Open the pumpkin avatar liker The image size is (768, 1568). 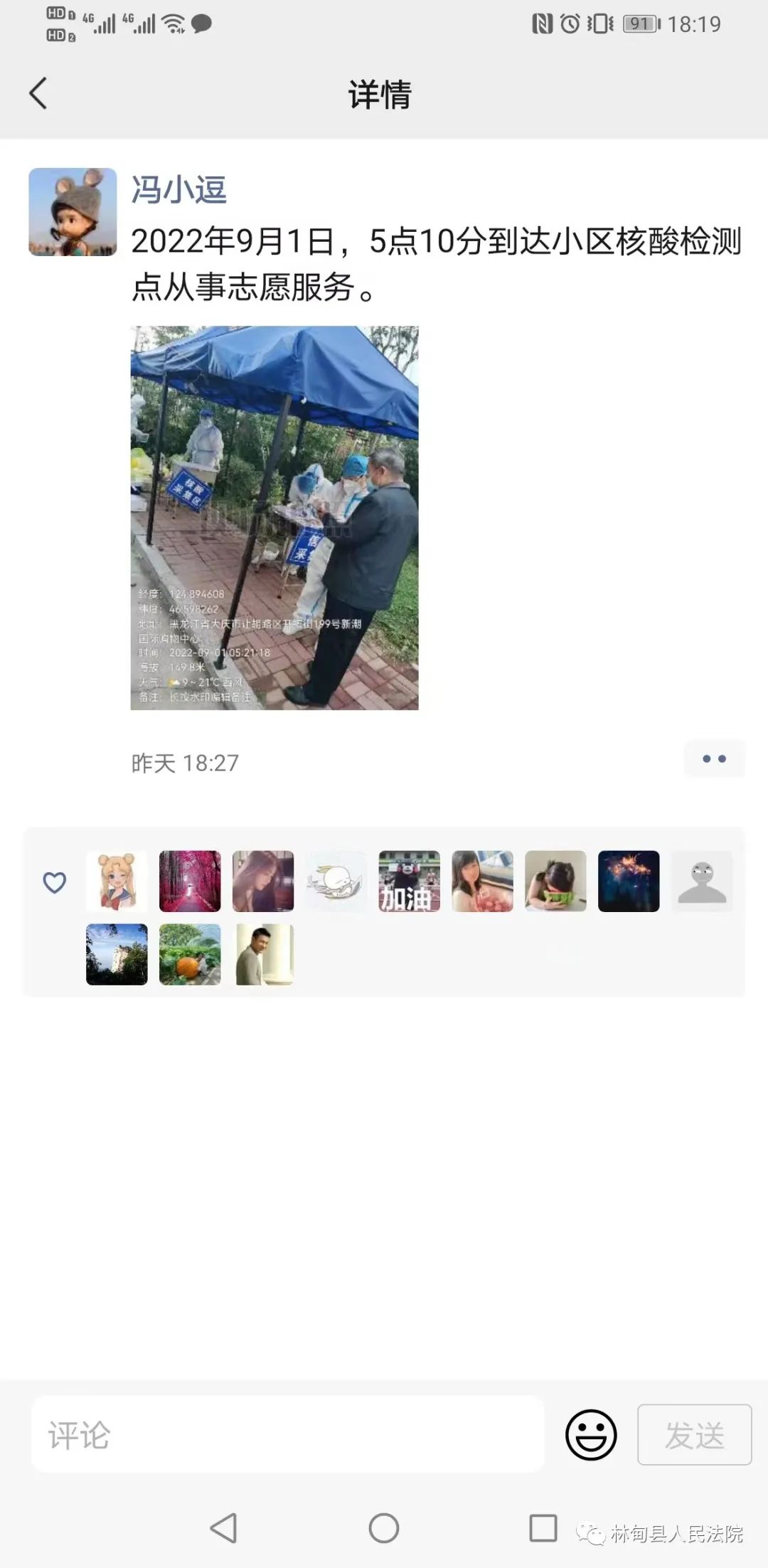190,954
